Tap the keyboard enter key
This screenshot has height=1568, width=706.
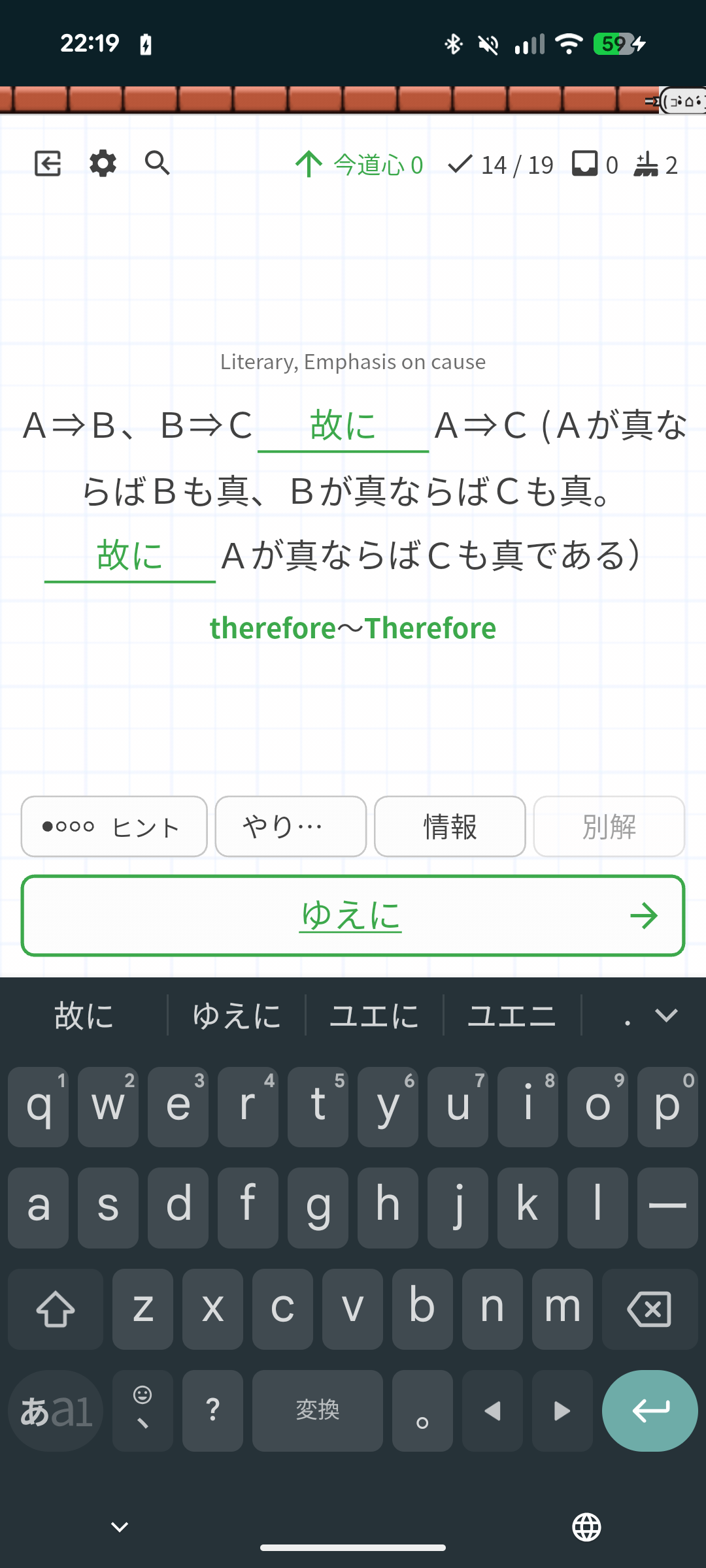tap(650, 1410)
